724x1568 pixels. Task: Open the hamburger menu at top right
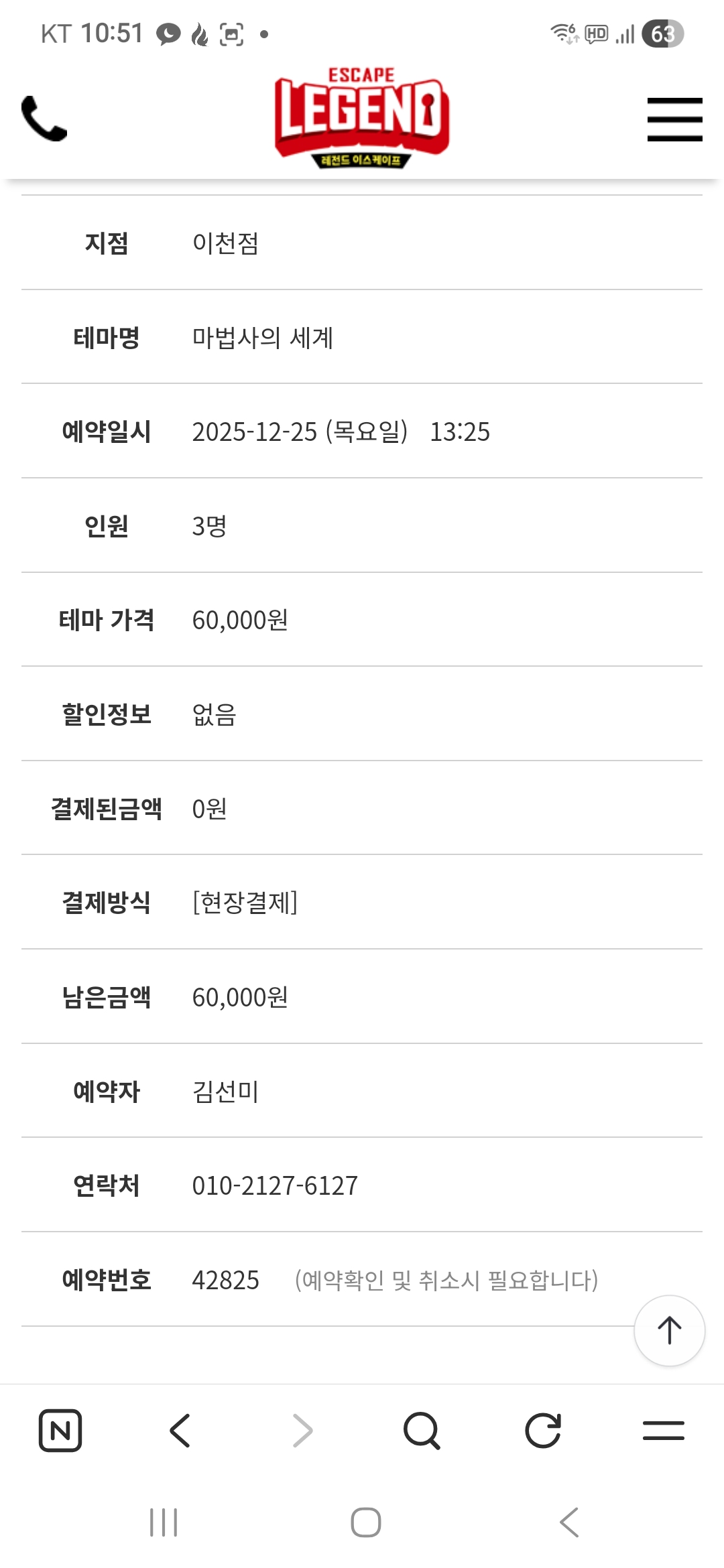674,119
